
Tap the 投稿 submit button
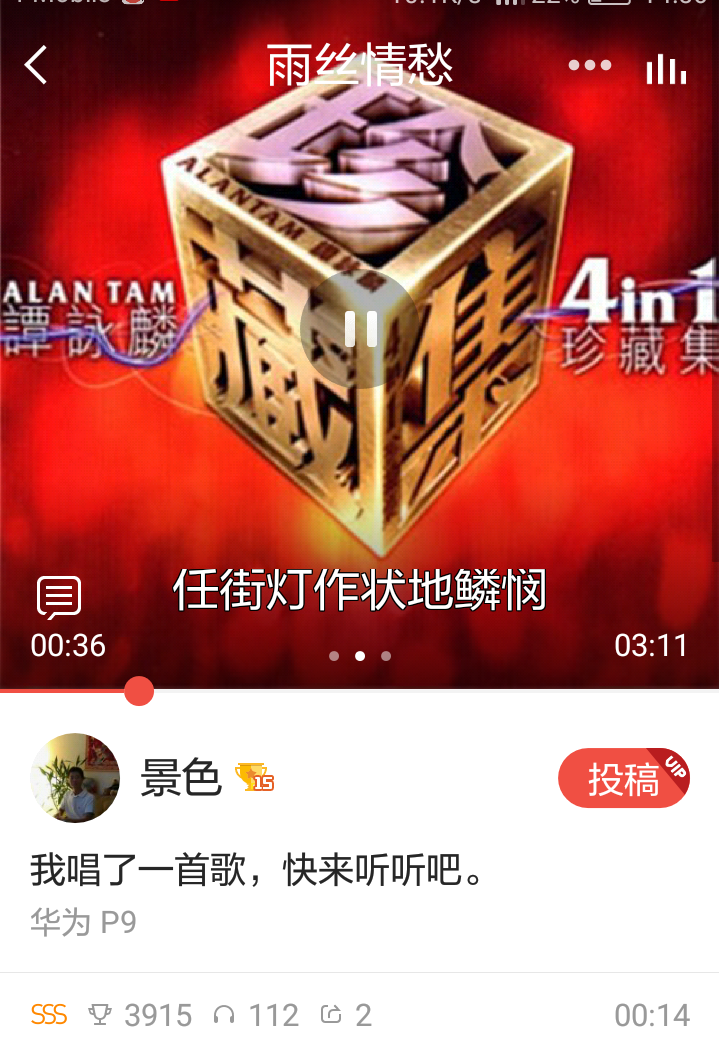coord(623,778)
